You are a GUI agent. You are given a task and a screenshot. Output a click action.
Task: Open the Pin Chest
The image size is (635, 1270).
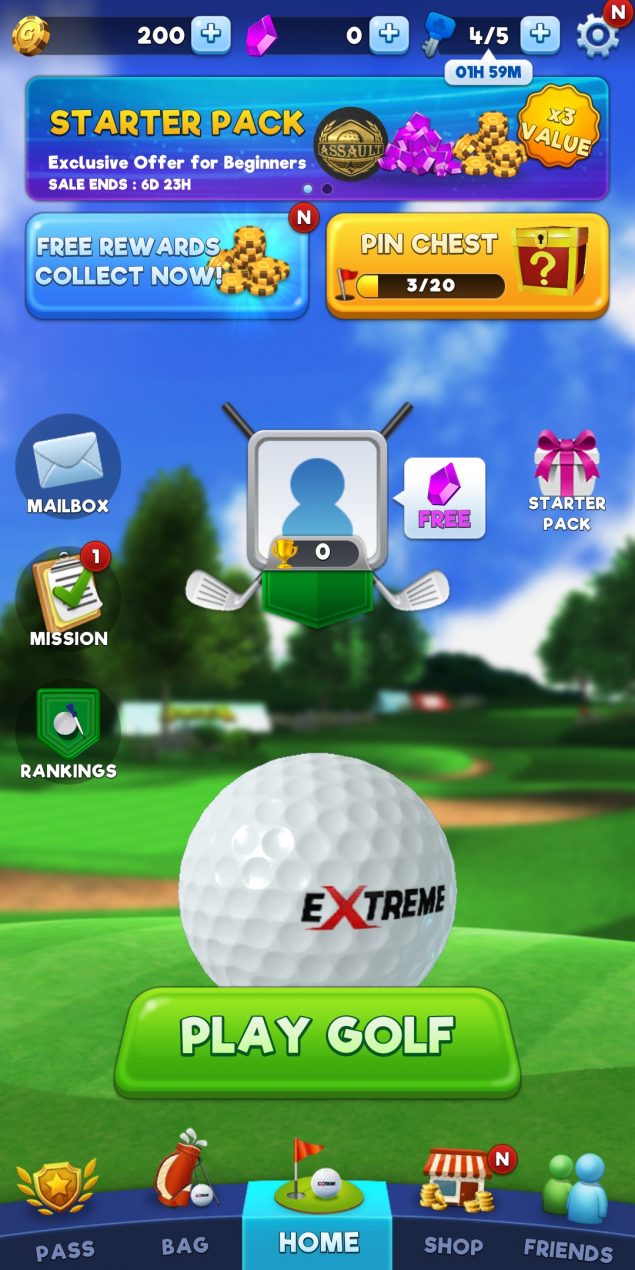(467, 265)
